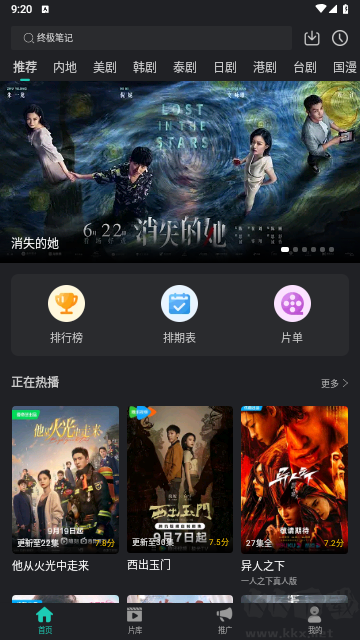Select the 韩剧 tab

coord(145,67)
